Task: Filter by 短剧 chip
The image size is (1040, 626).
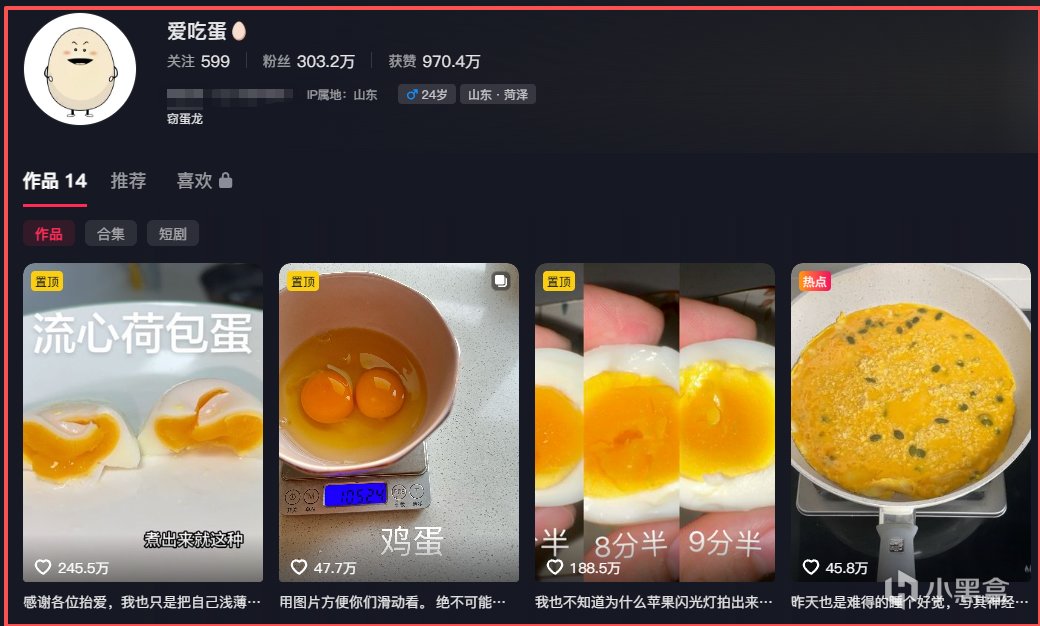Action: point(173,234)
